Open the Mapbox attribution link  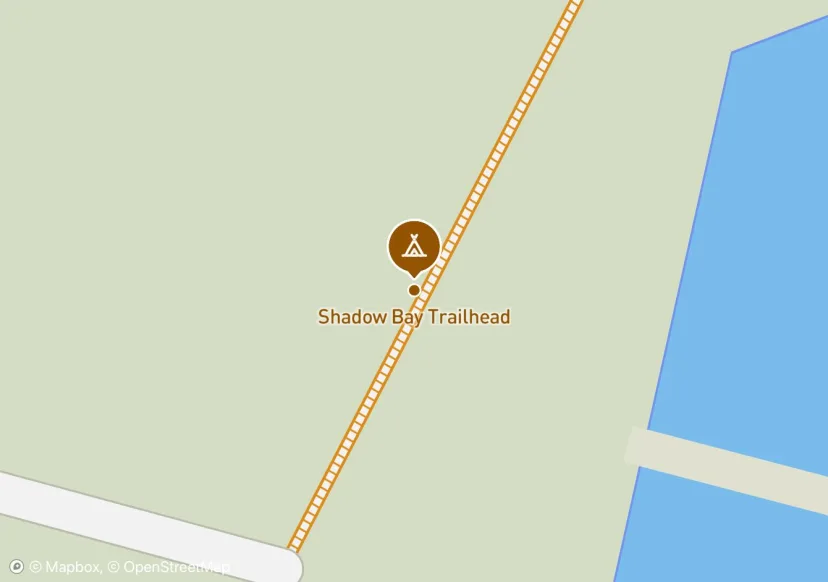65,567
